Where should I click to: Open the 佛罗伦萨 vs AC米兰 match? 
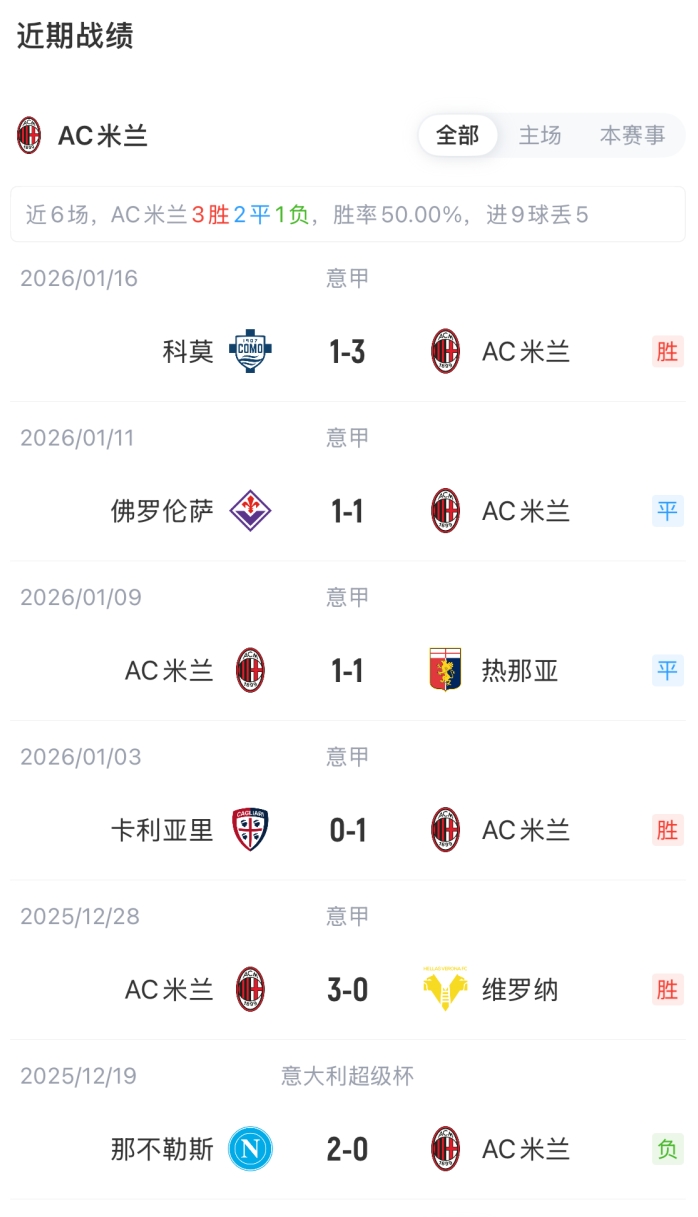348,511
